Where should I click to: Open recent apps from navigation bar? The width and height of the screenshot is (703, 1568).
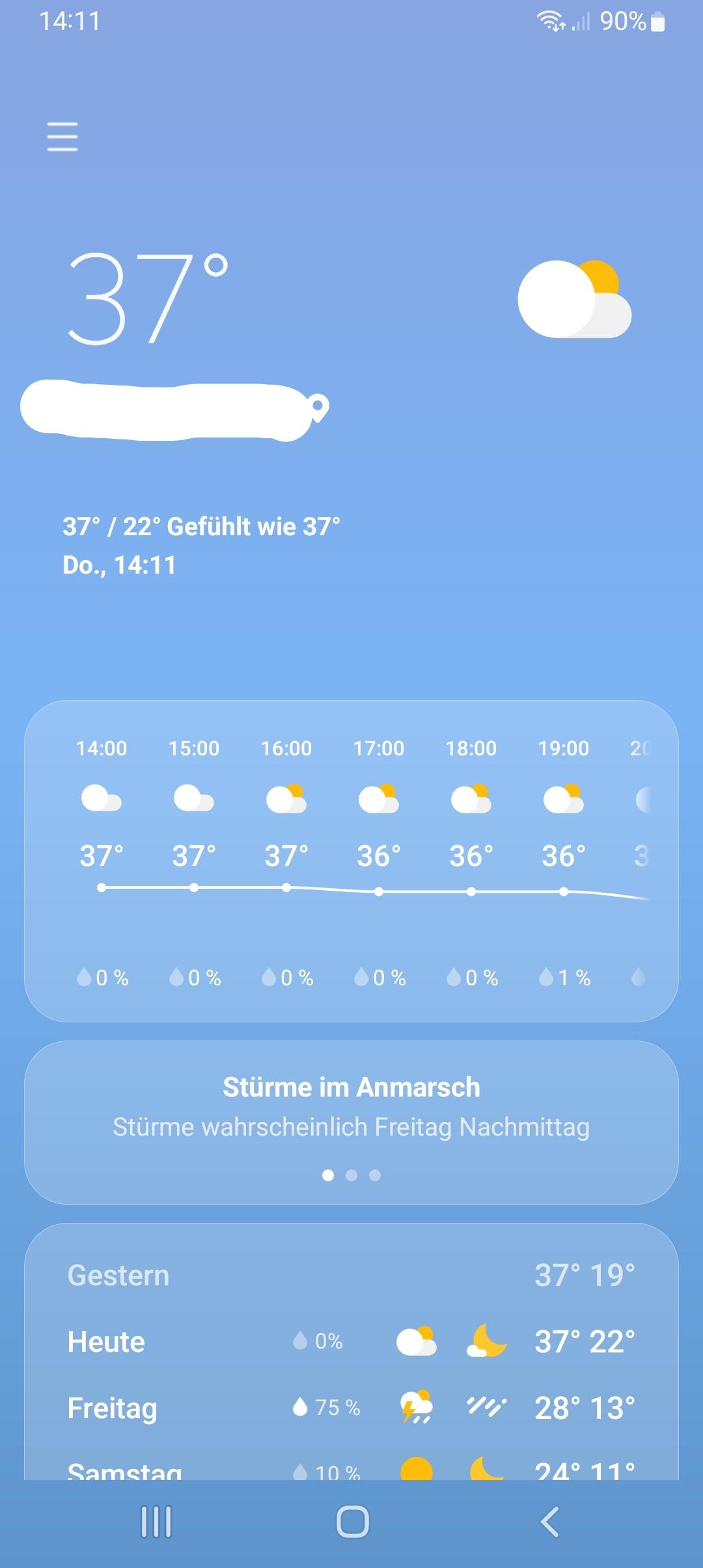(x=156, y=1522)
